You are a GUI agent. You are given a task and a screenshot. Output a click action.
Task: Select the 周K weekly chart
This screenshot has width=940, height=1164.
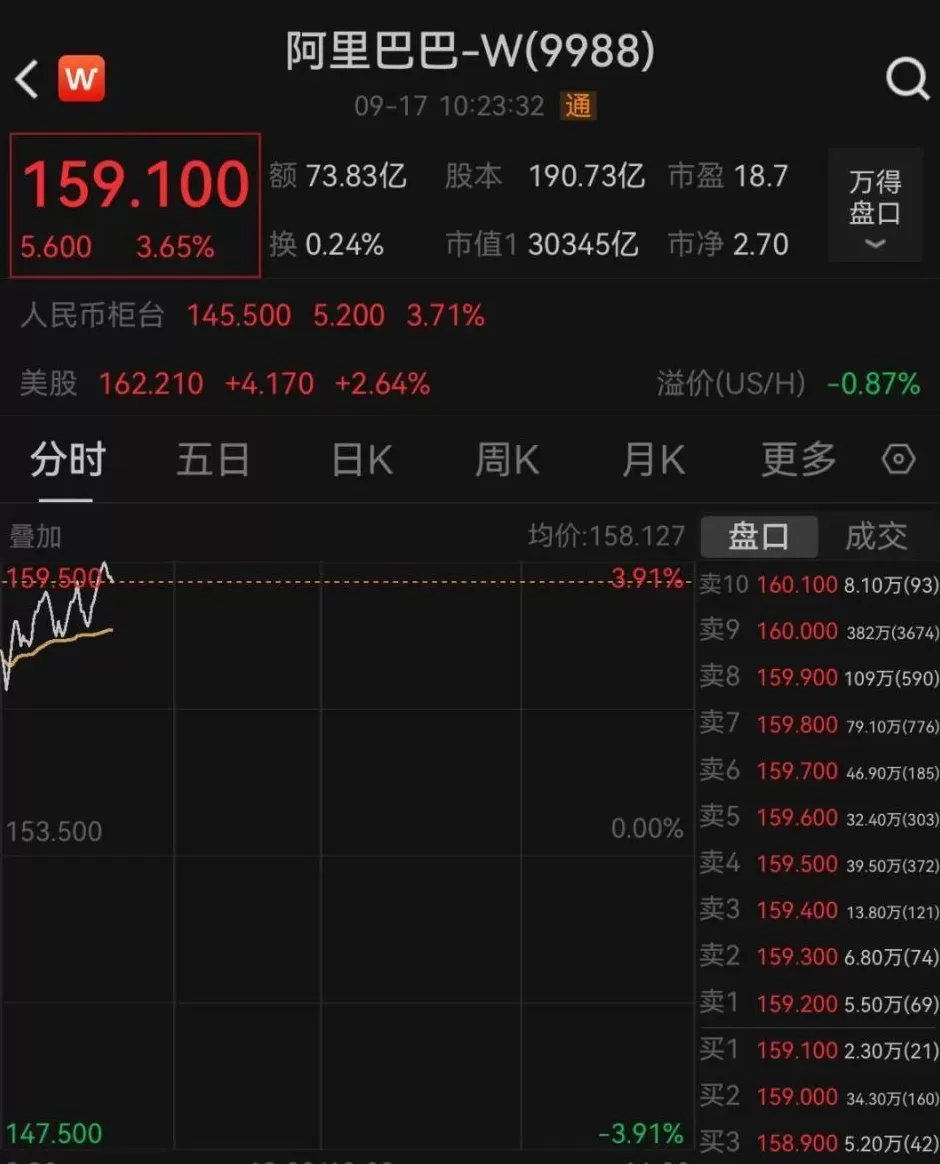(x=506, y=459)
